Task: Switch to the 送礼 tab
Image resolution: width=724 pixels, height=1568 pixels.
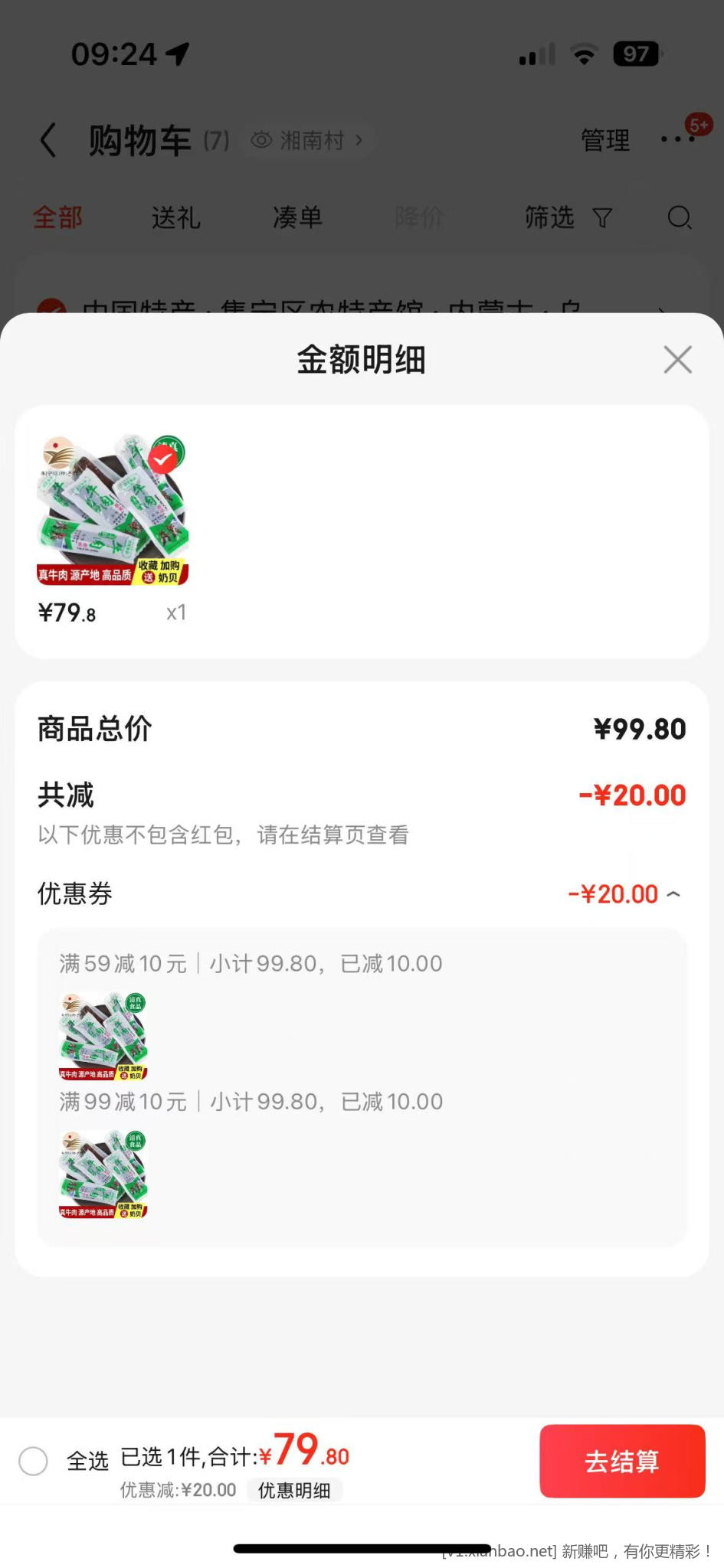Action: pos(175,218)
